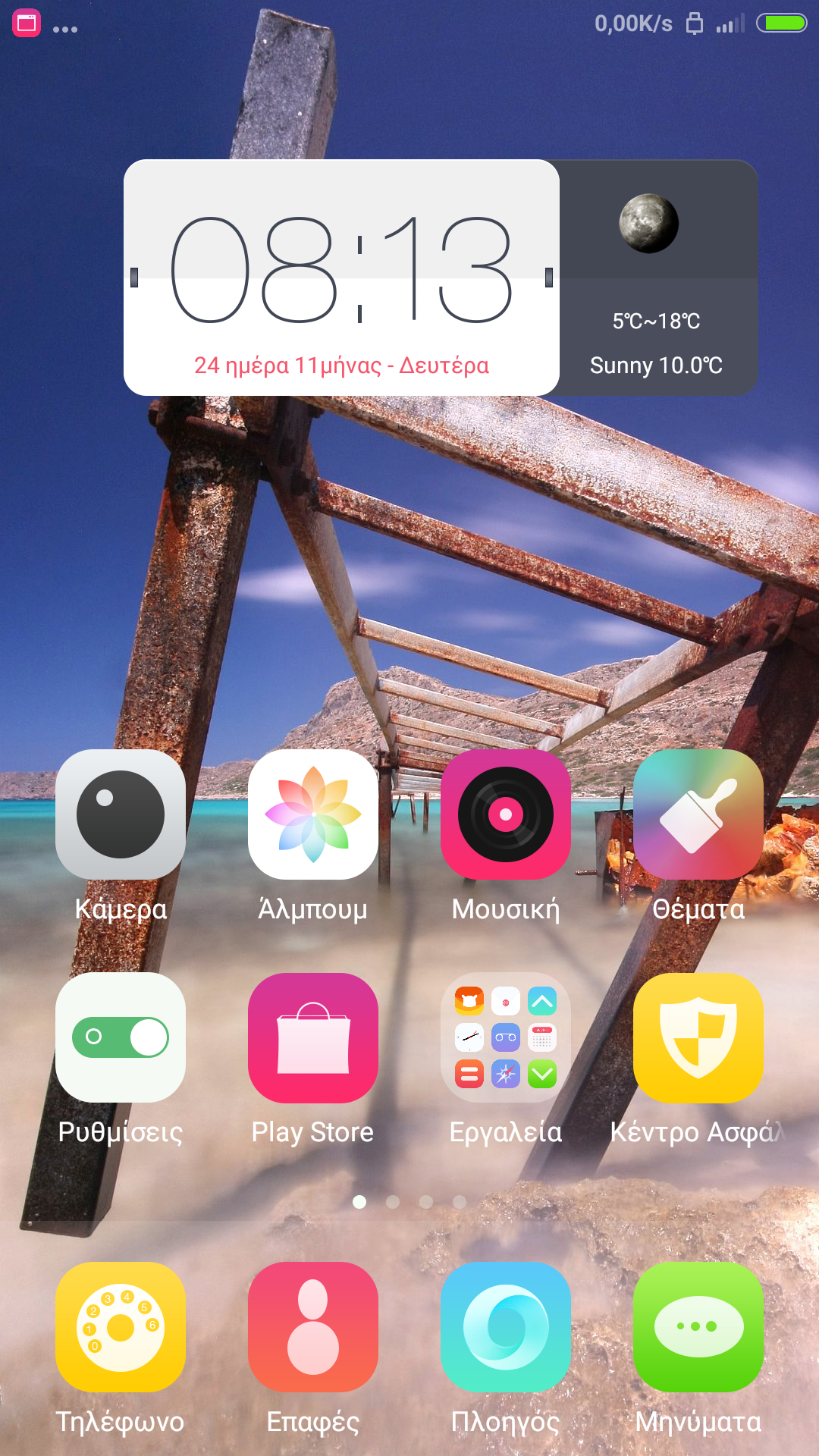Launch the Πλοηγός browser
The height and width of the screenshot is (1456, 819).
(506, 1327)
